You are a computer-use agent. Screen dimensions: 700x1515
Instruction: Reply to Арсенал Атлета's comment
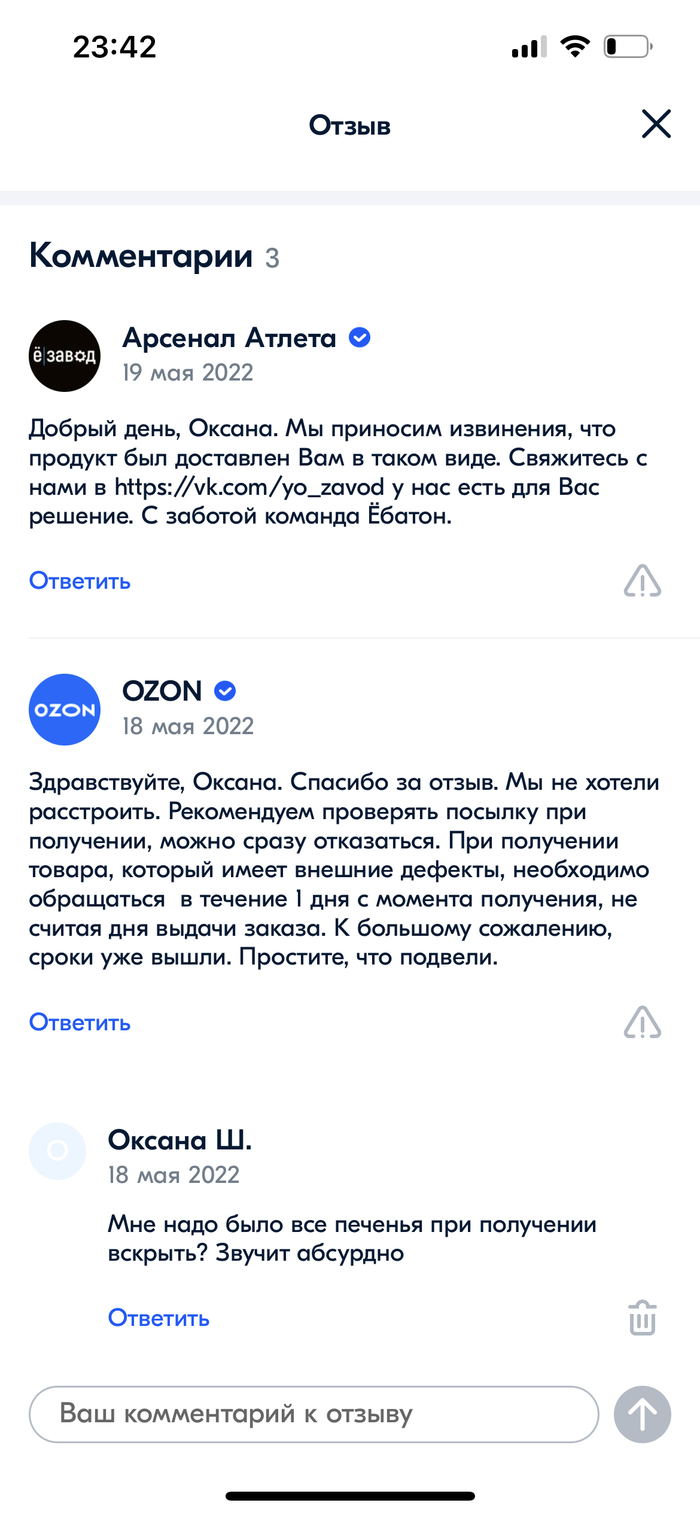click(x=80, y=581)
